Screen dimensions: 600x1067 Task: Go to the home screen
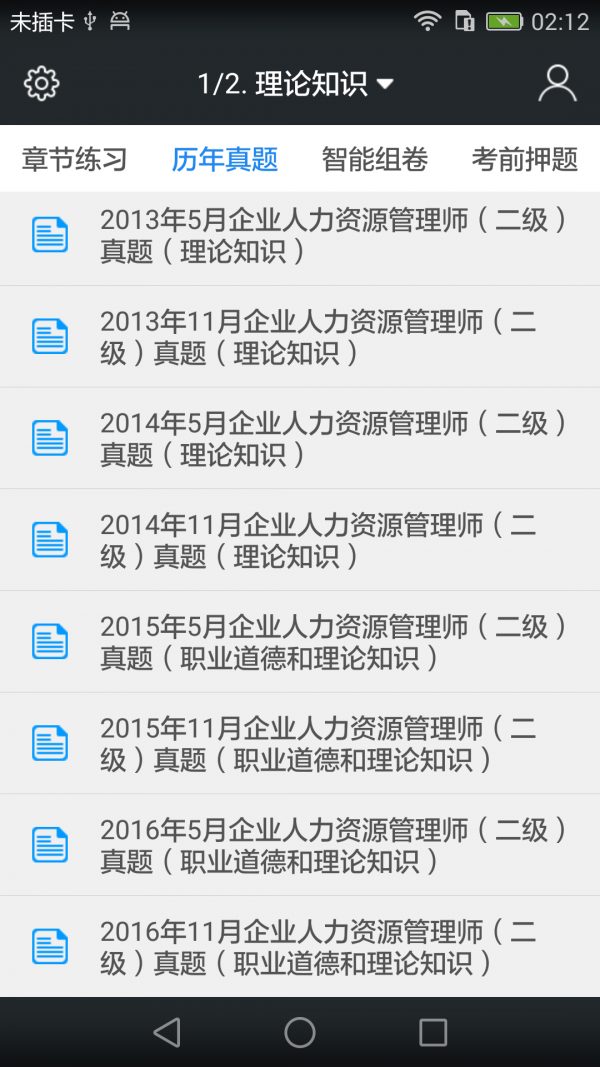click(300, 1032)
